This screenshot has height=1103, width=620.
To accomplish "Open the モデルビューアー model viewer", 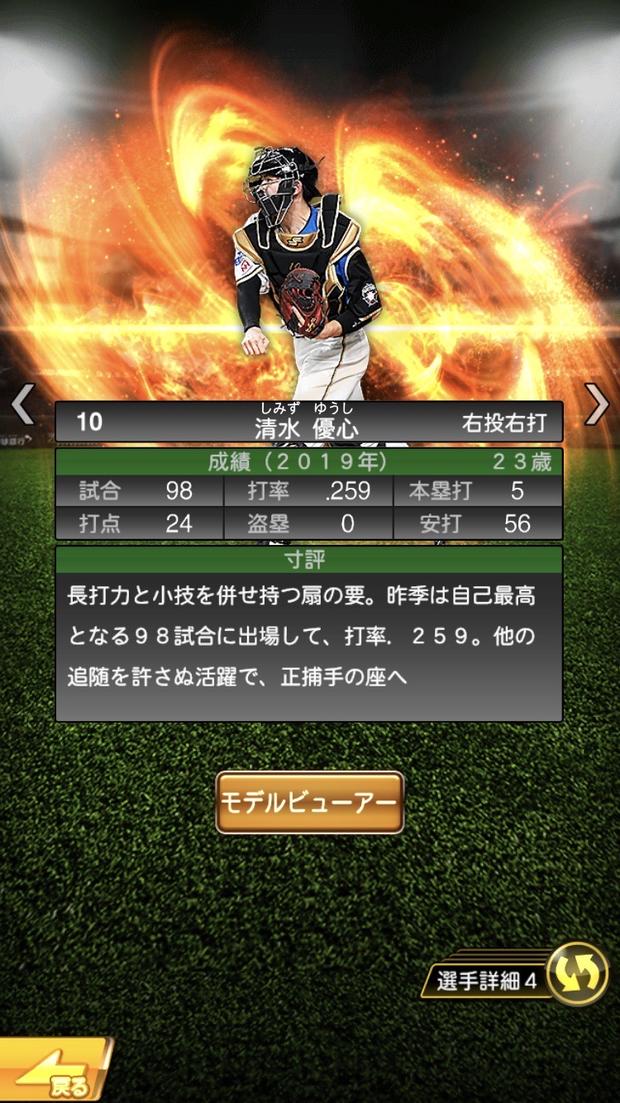I will pos(310,802).
